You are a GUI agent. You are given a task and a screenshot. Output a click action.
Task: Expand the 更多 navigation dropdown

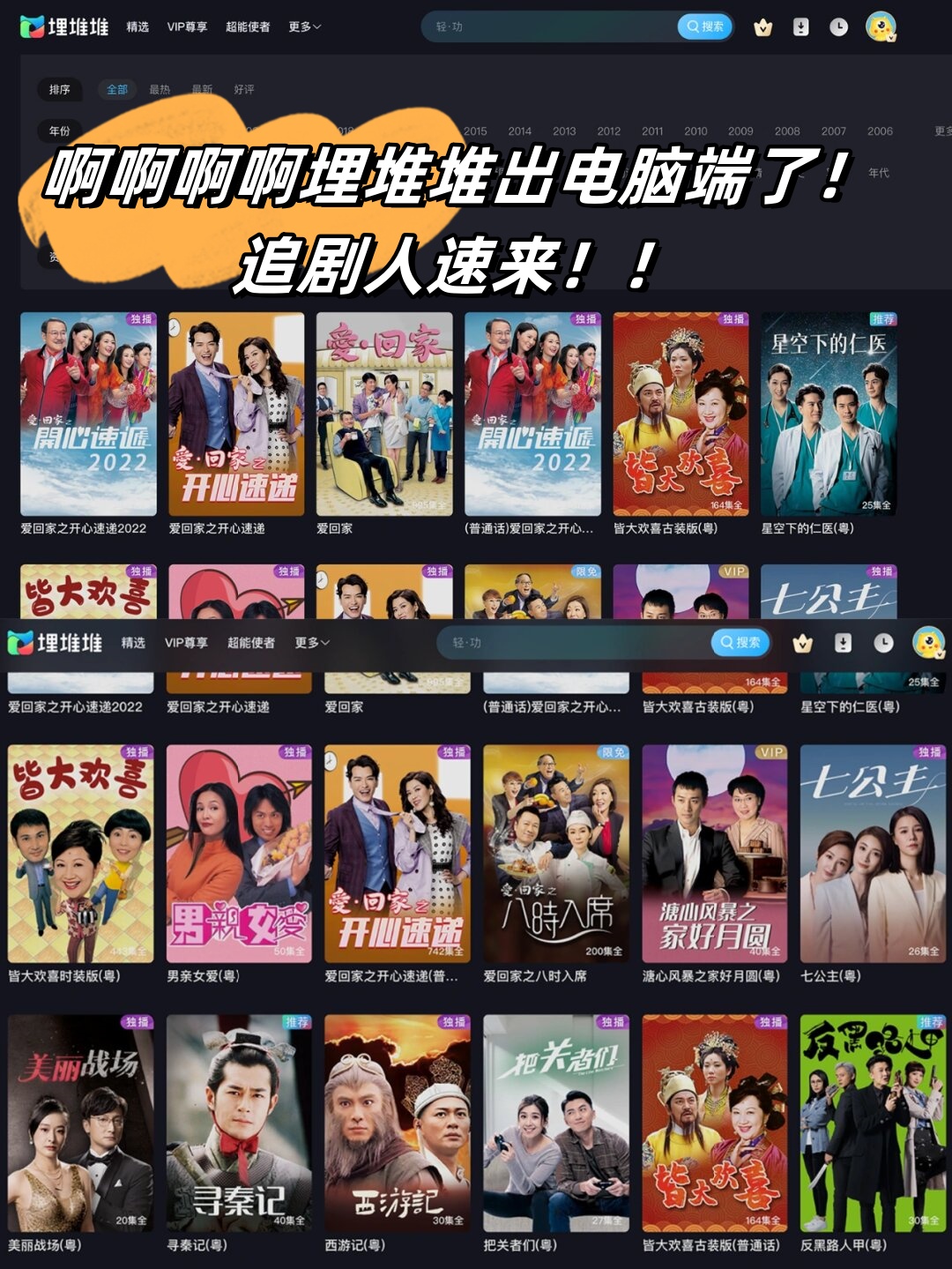[304, 27]
